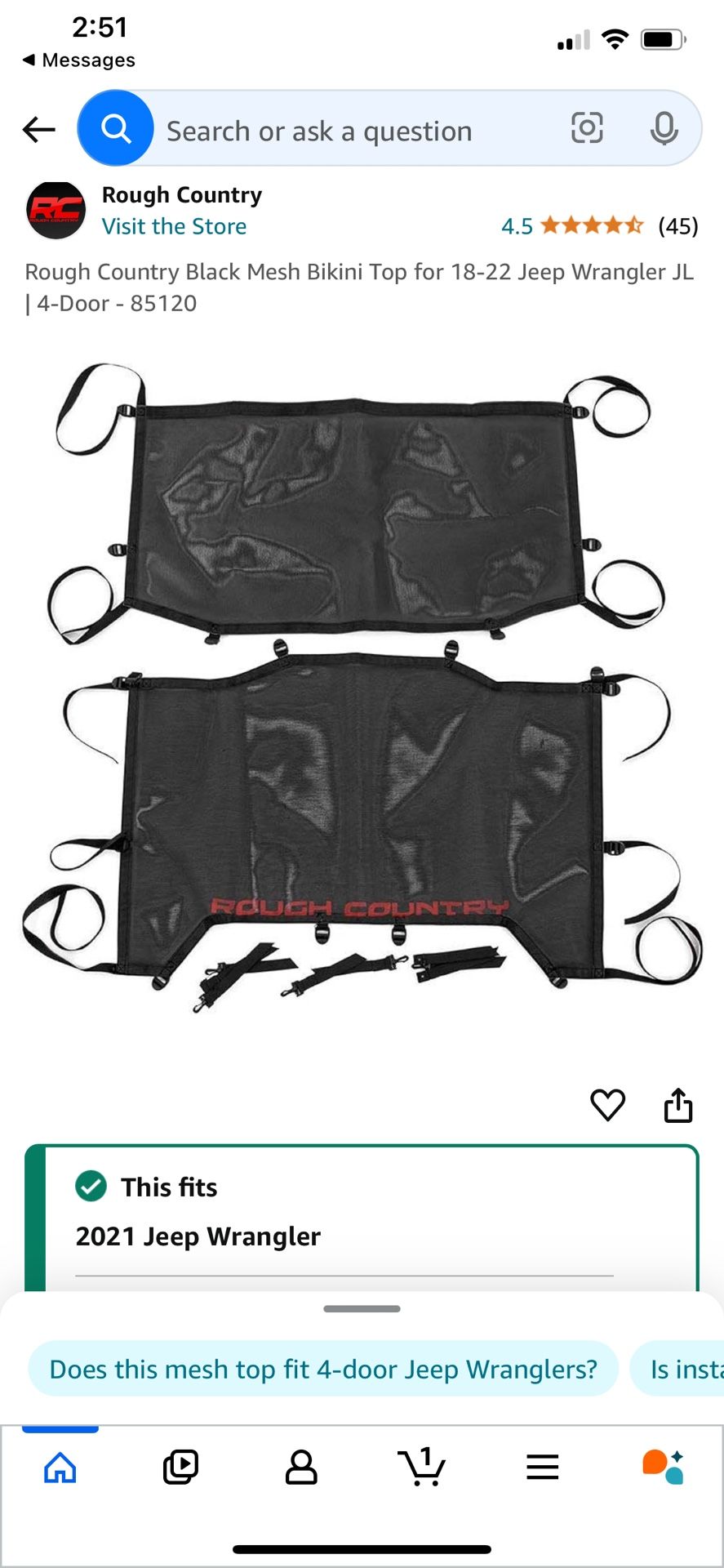This screenshot has height=1568, width=724.
Task: Ask if mesh top fits 4-door Wranglers
Action: point(323,1369)
